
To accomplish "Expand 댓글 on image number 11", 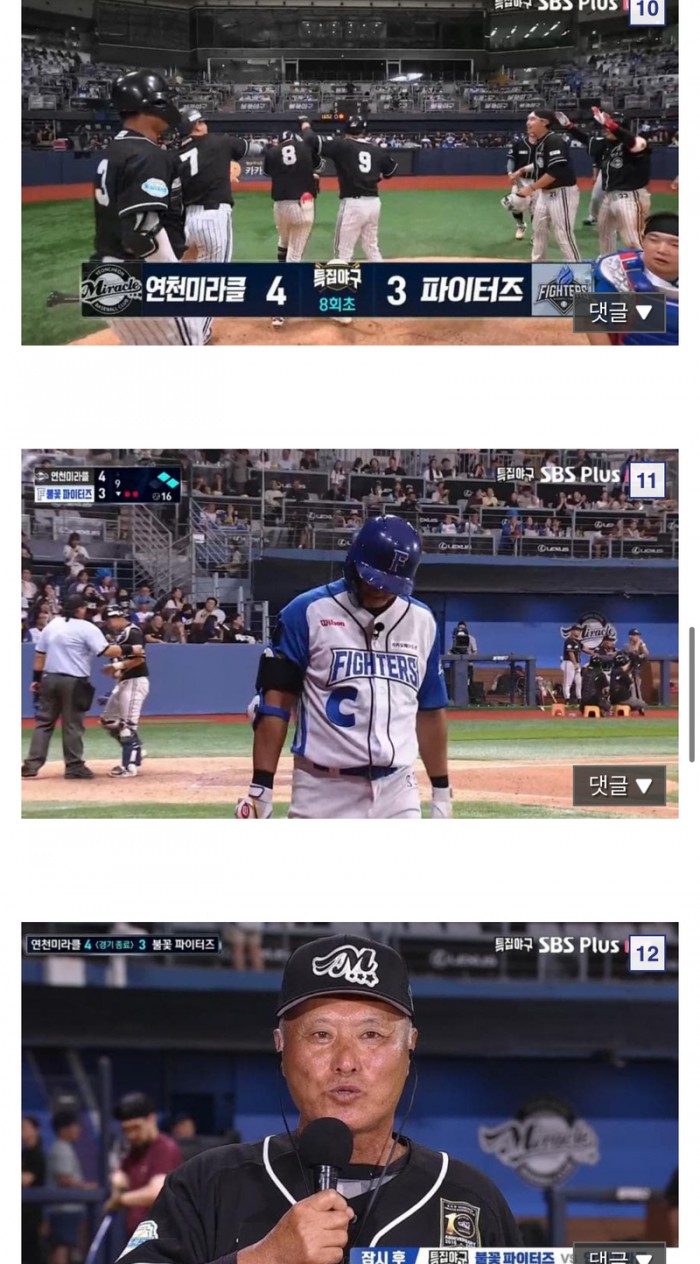I will (x=619, y=786).
